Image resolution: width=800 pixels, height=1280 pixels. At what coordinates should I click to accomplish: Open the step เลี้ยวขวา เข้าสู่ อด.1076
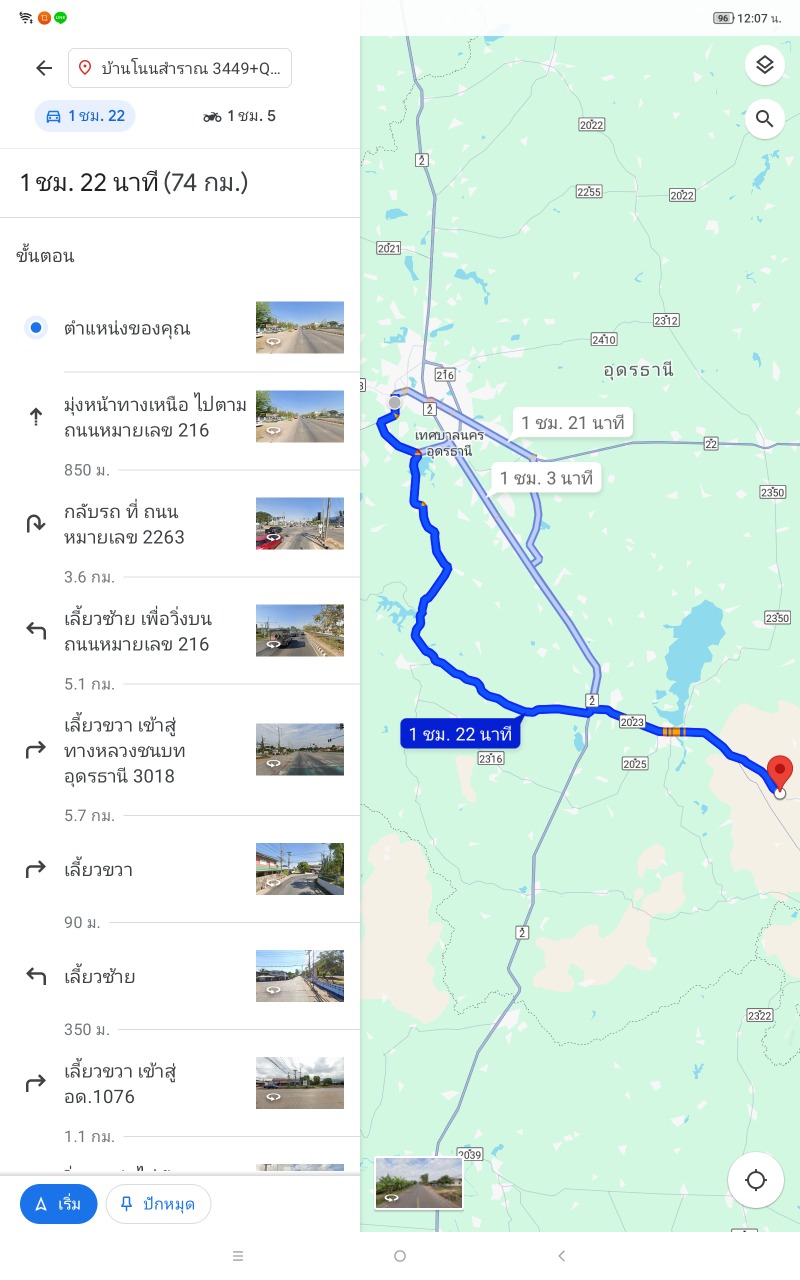tap(180, 1084)
